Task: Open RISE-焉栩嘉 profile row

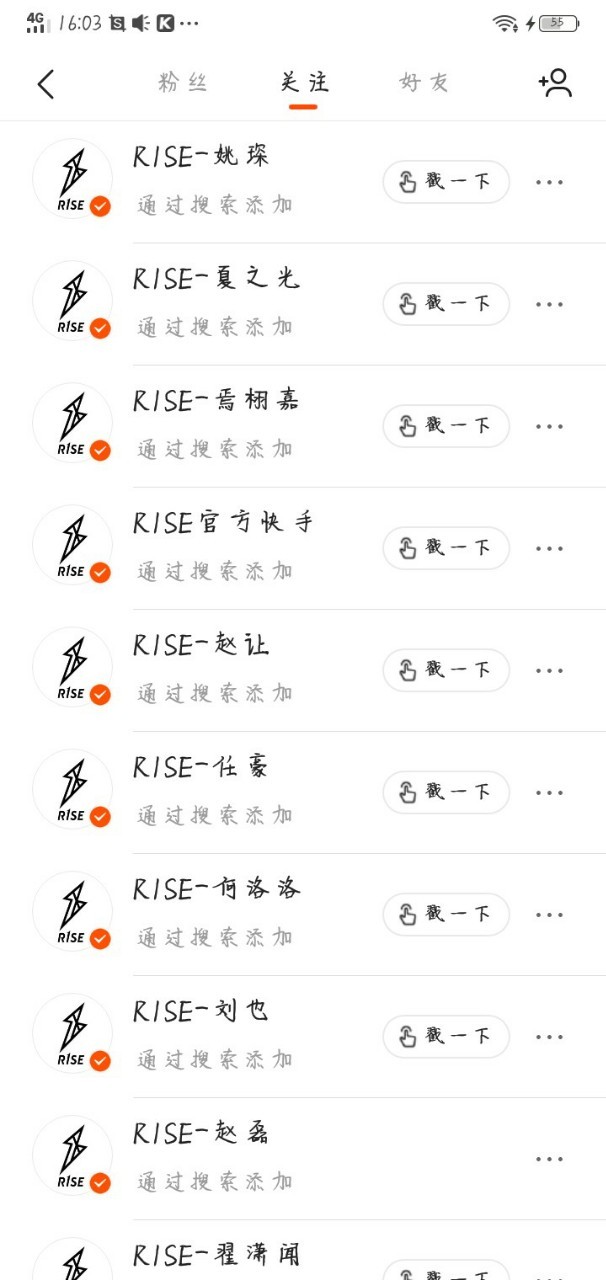Action: point(303,426)
